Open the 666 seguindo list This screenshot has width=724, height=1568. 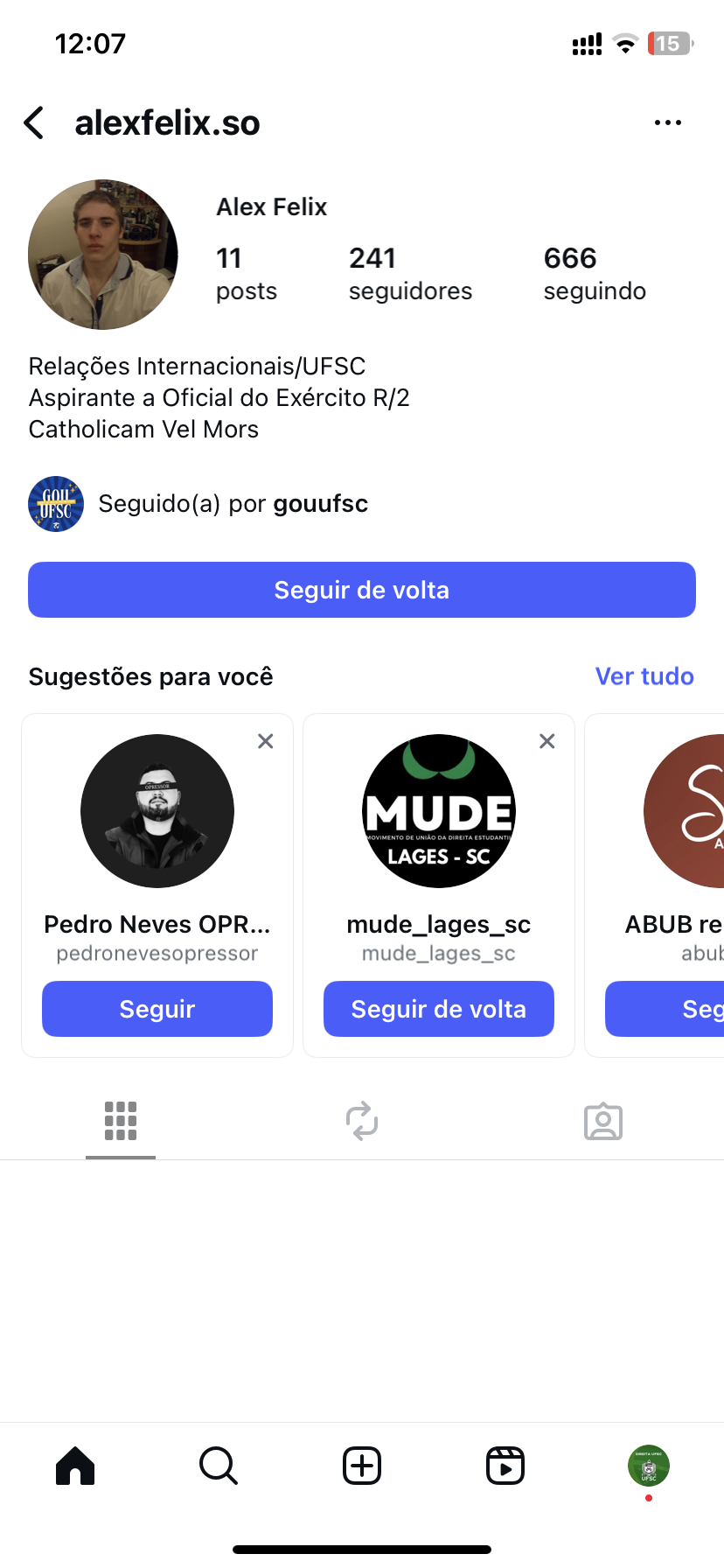tap(595, 273)
